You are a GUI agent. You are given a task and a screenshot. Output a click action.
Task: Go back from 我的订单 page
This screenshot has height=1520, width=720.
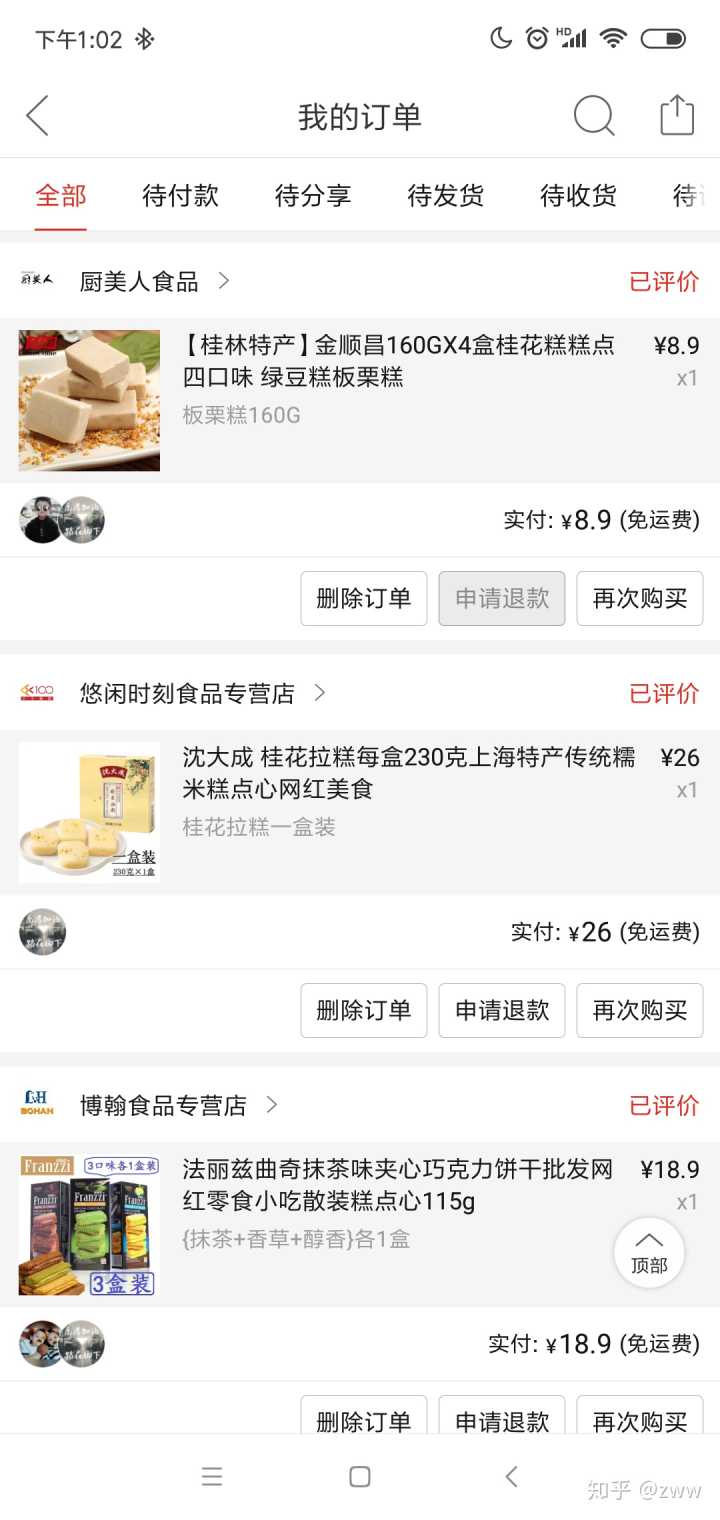(x=37, y=116)
